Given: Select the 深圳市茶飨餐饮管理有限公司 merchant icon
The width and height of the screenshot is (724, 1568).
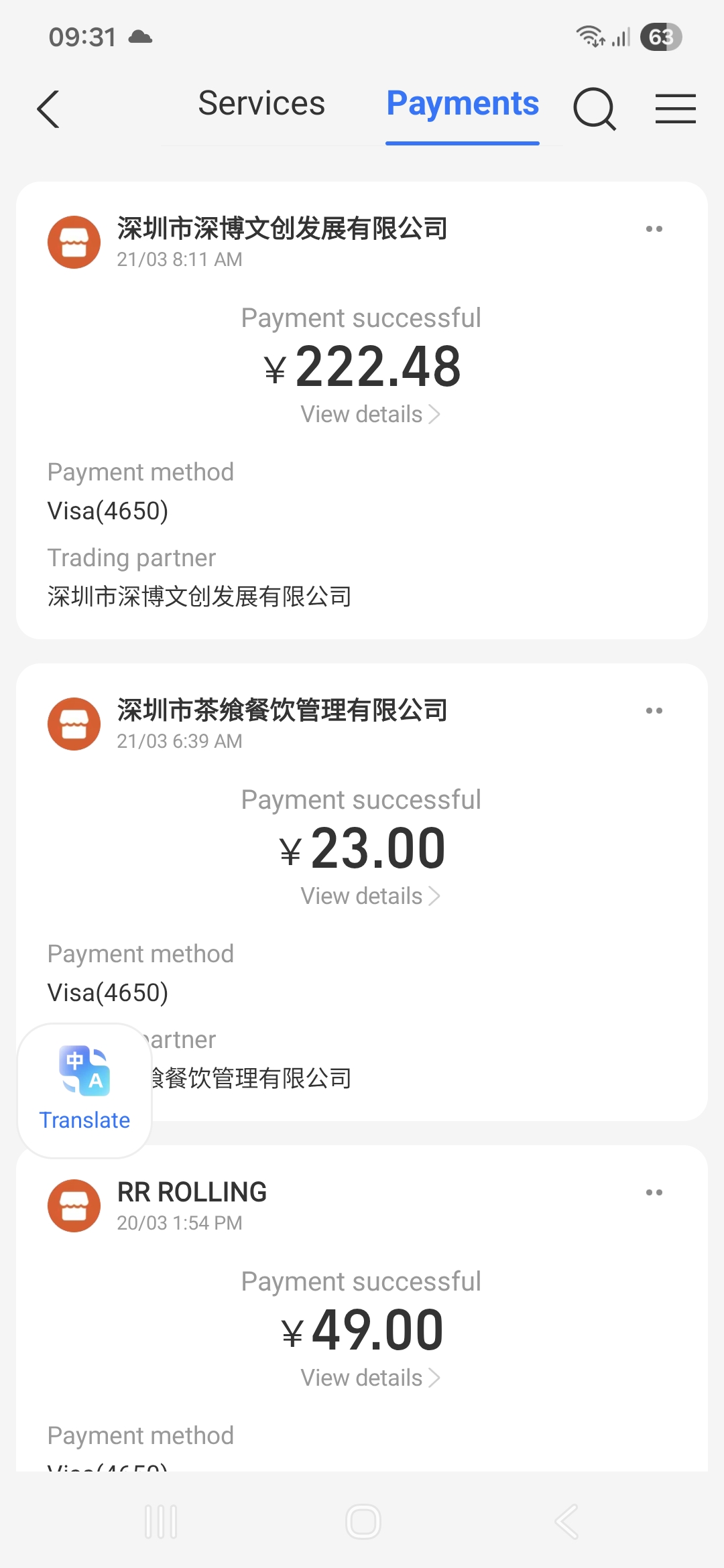Looking at the screenshot, I should [x=74, y=724].
